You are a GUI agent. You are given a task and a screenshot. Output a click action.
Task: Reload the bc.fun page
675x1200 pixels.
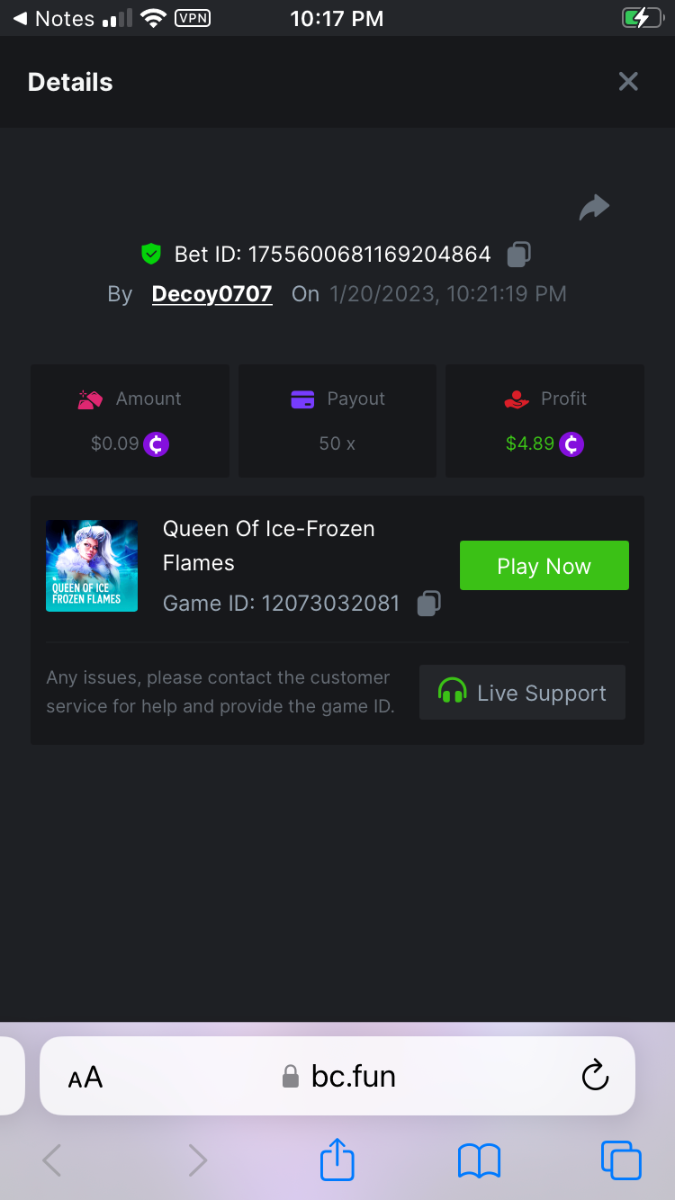(595, 1076)
